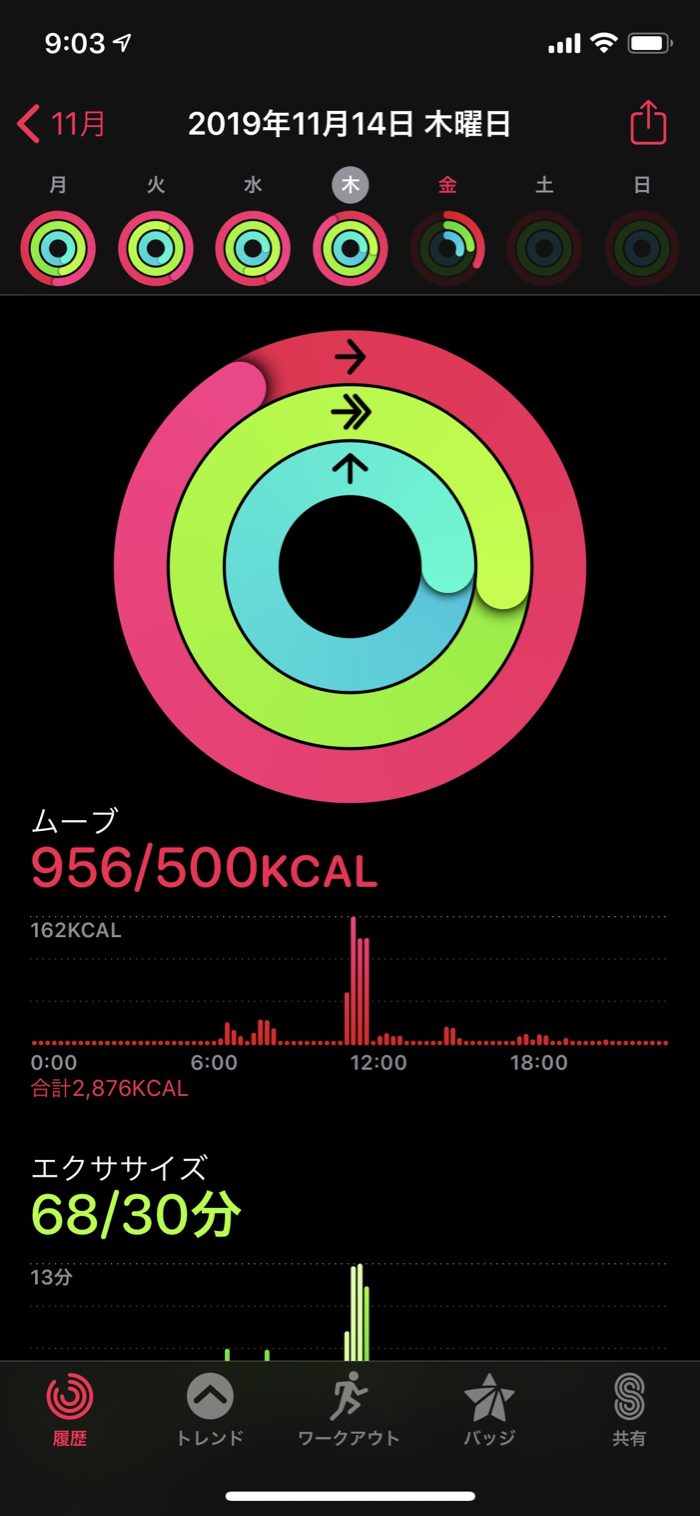
Task: Select Sunday (日) activity rings
Action: pyautogui.click(x=642, y=248)
